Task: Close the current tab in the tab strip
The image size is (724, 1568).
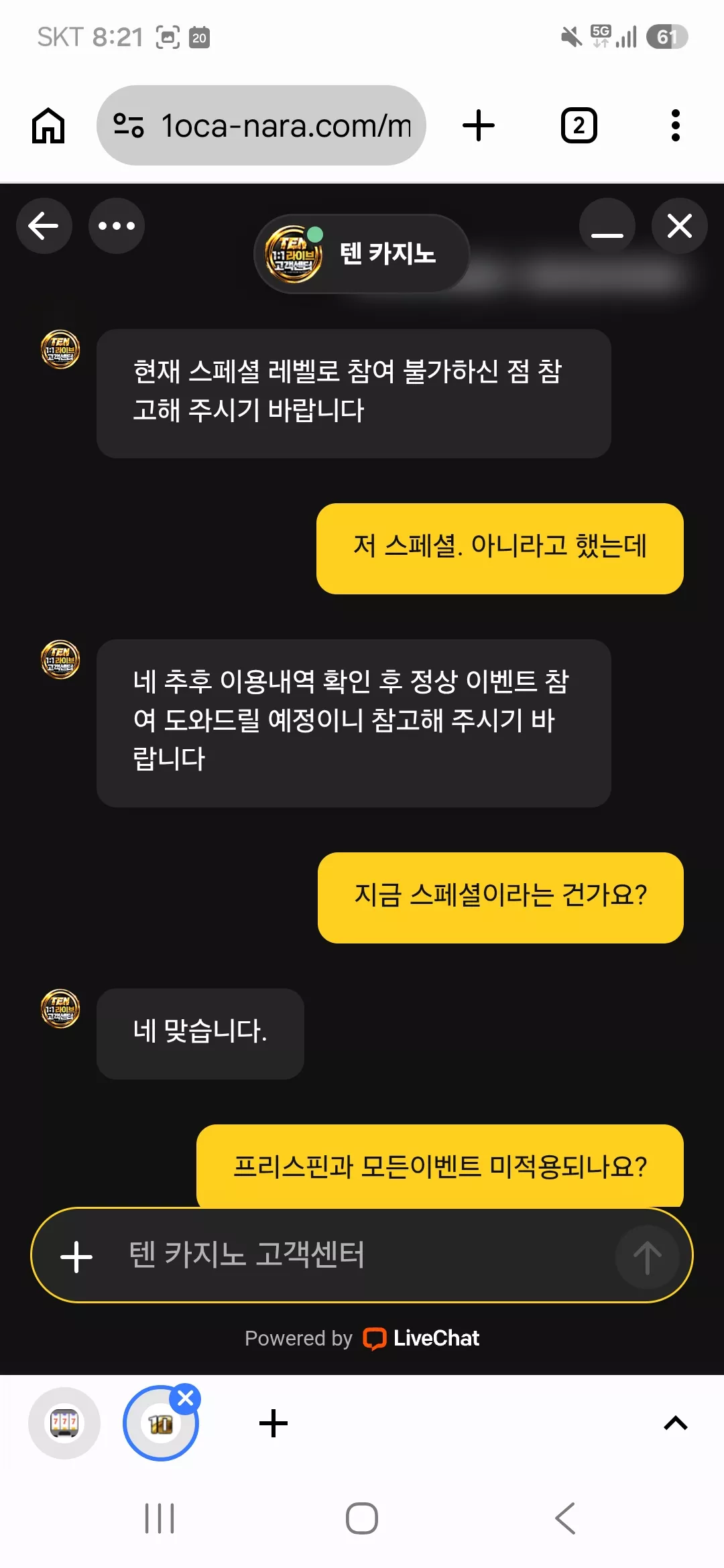Action: click(186, 1398)
